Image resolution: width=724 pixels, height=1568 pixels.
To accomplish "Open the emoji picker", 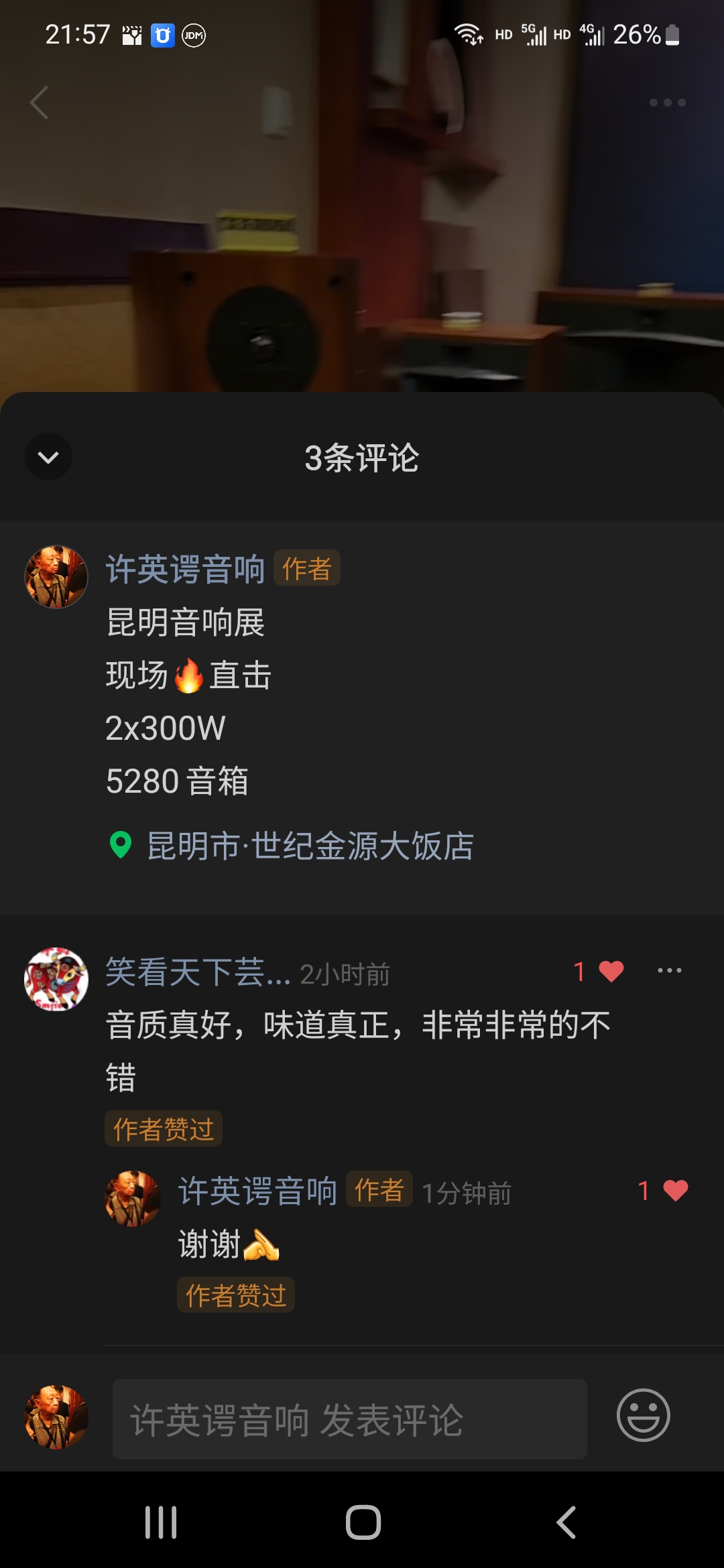I will 643,1415.
